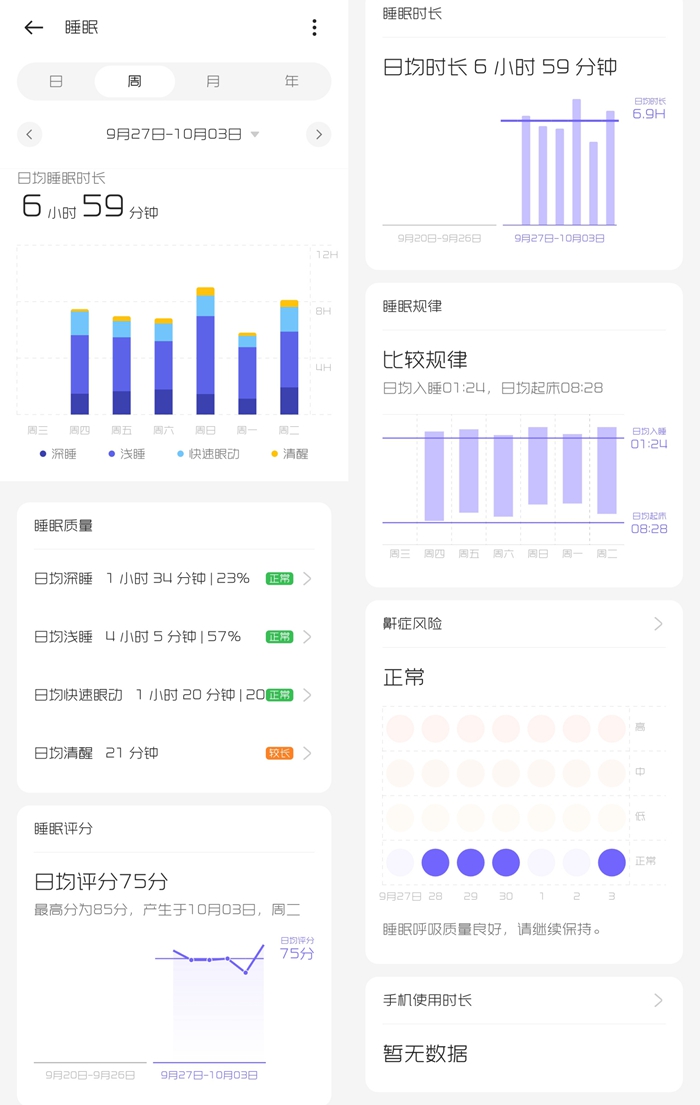Screen dimensions: 700x1105
Task: Select the 周 tab
Action: click(134, 82)
